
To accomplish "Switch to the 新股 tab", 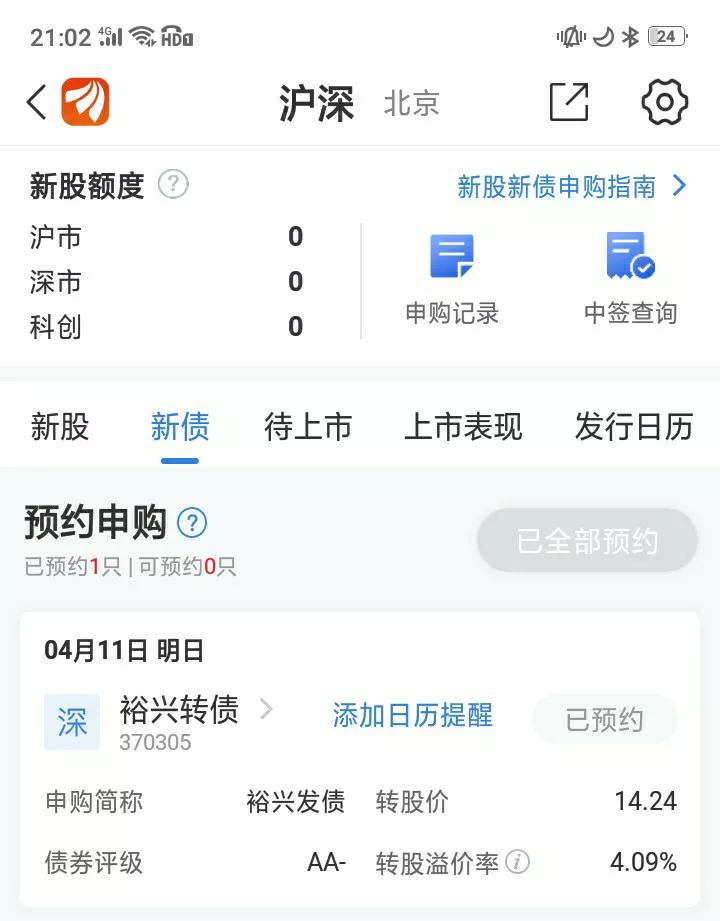I will point(62,427).
